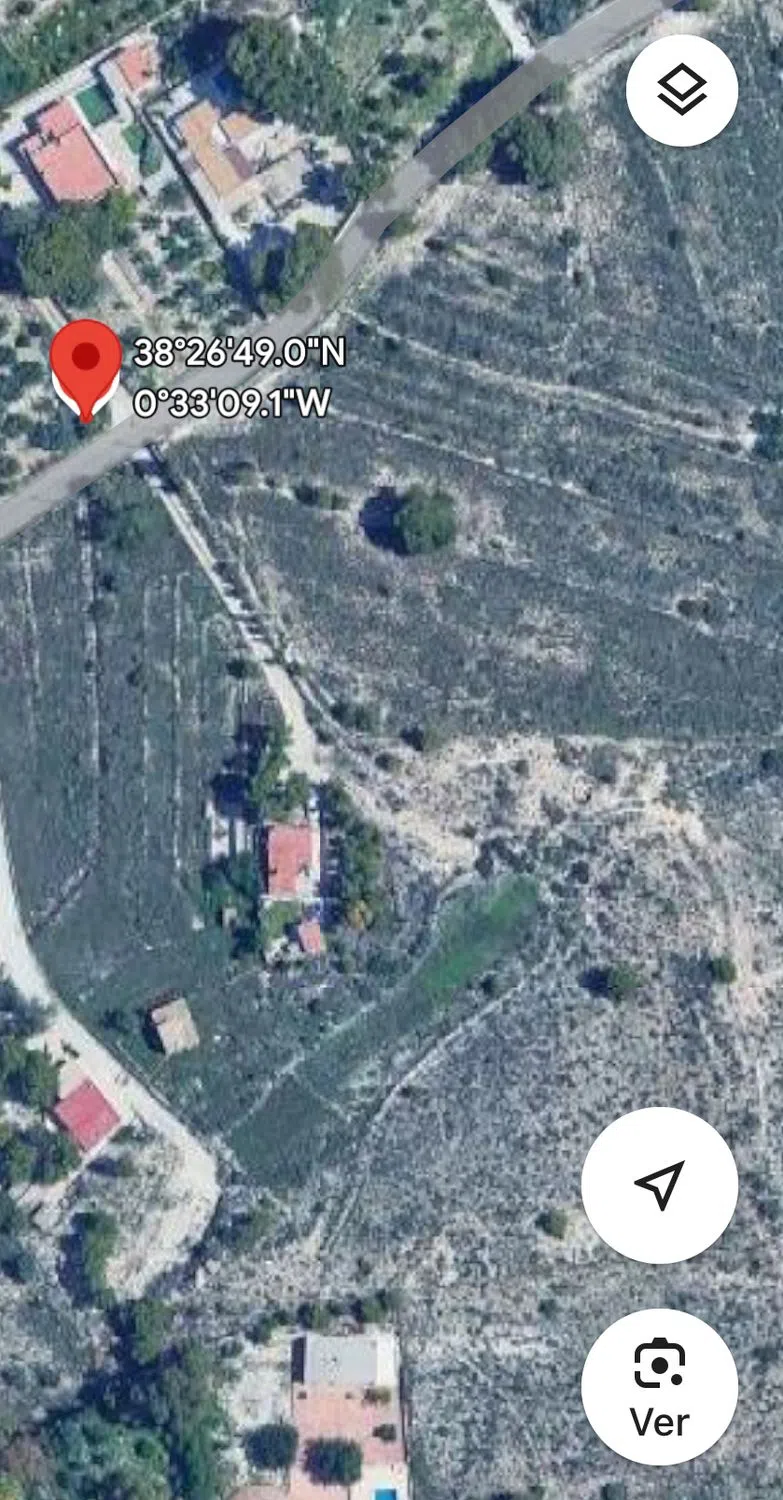This screenshot has height=1500, width=783.
Task: Open the Ver Live View camera button
Action: tap(659, 1387)
